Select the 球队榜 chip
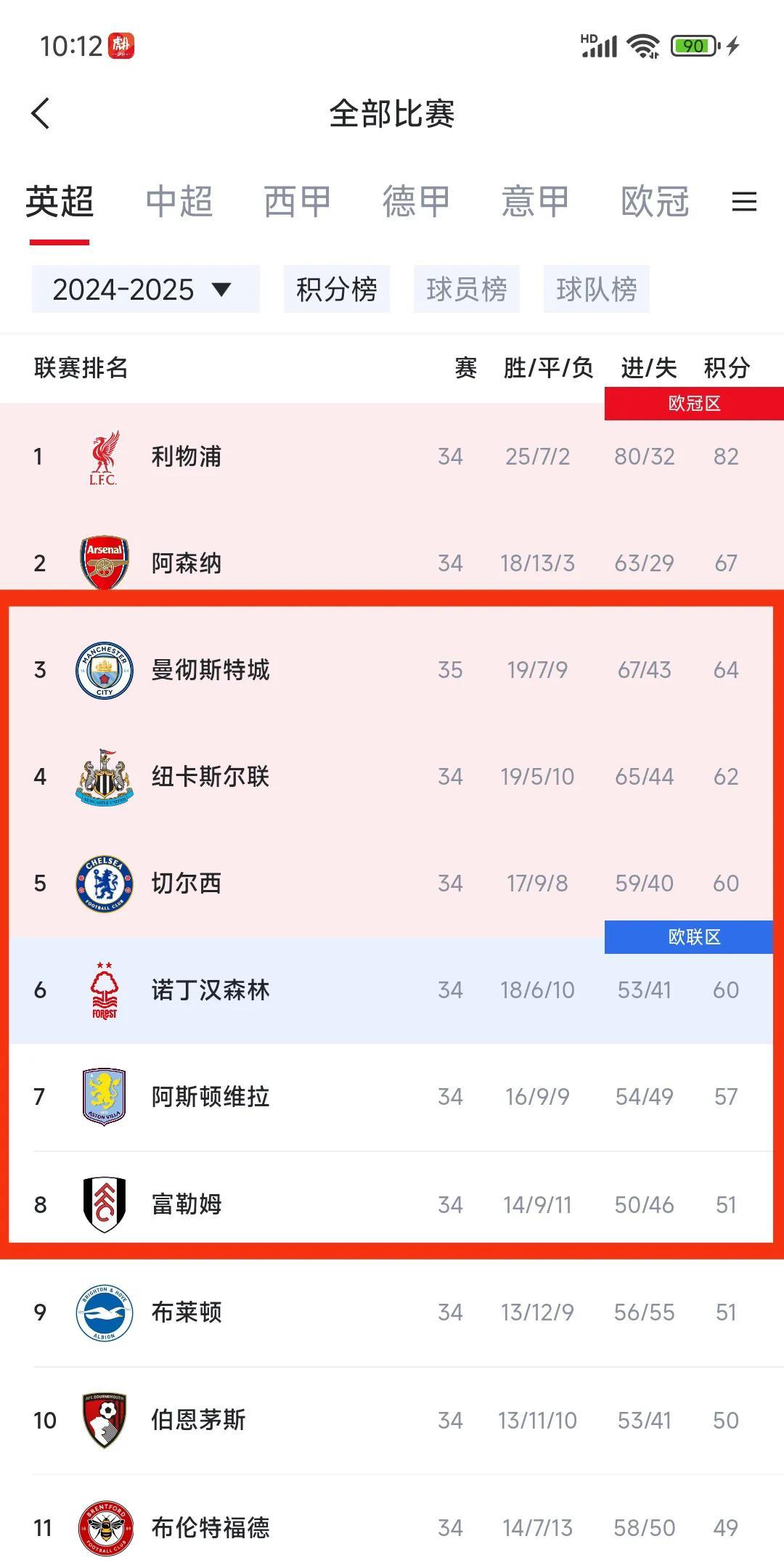The image size is (784, 1568). pyautogui.click(x=596, y=290)
